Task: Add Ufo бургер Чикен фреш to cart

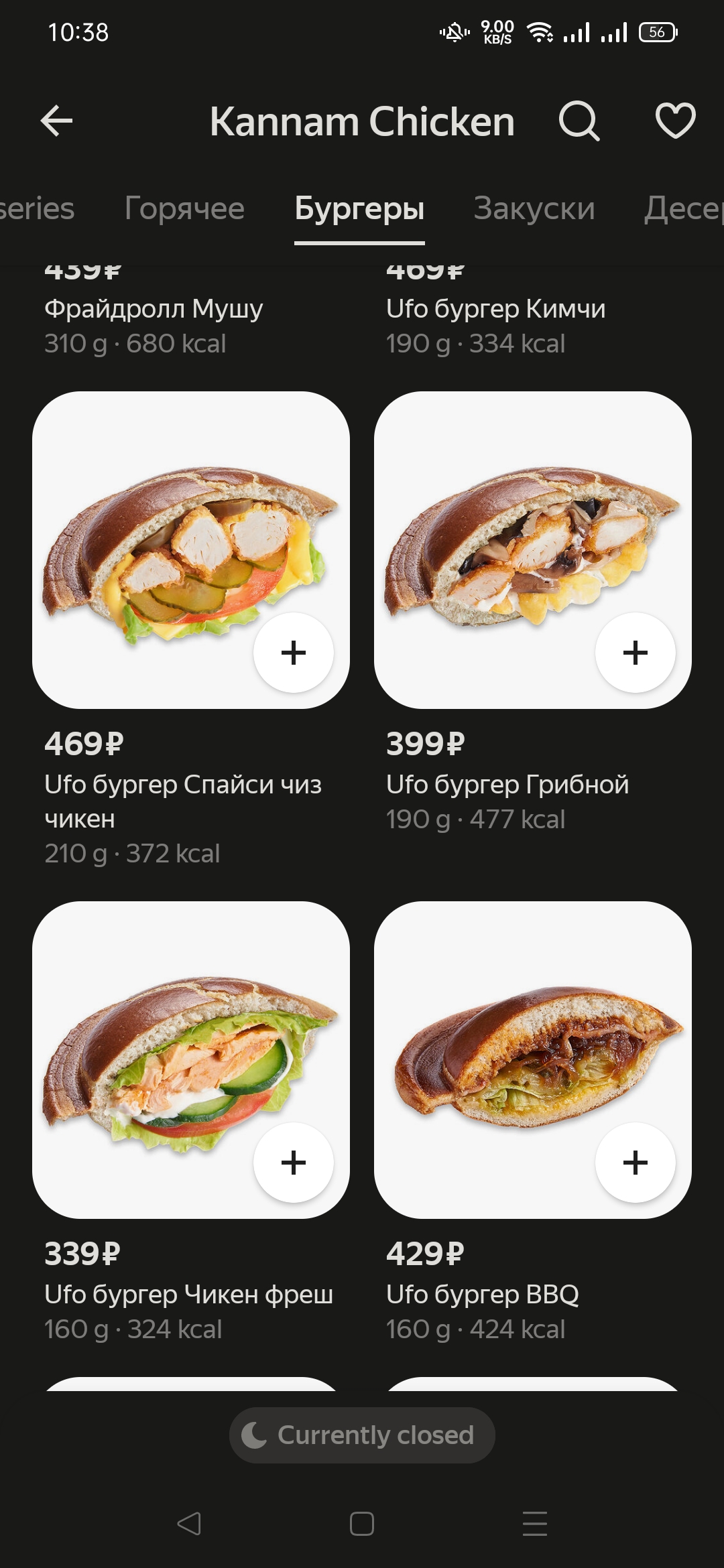Action: (x=294, y=1163)
